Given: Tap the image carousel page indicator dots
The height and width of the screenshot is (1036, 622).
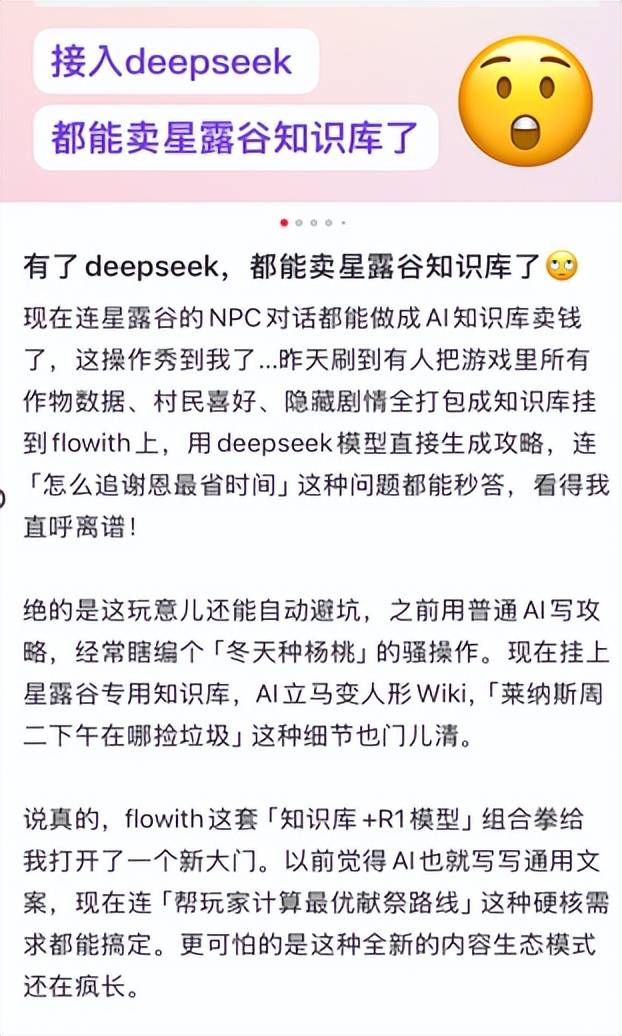Looking at the screenshot, I should click(313, 223).
